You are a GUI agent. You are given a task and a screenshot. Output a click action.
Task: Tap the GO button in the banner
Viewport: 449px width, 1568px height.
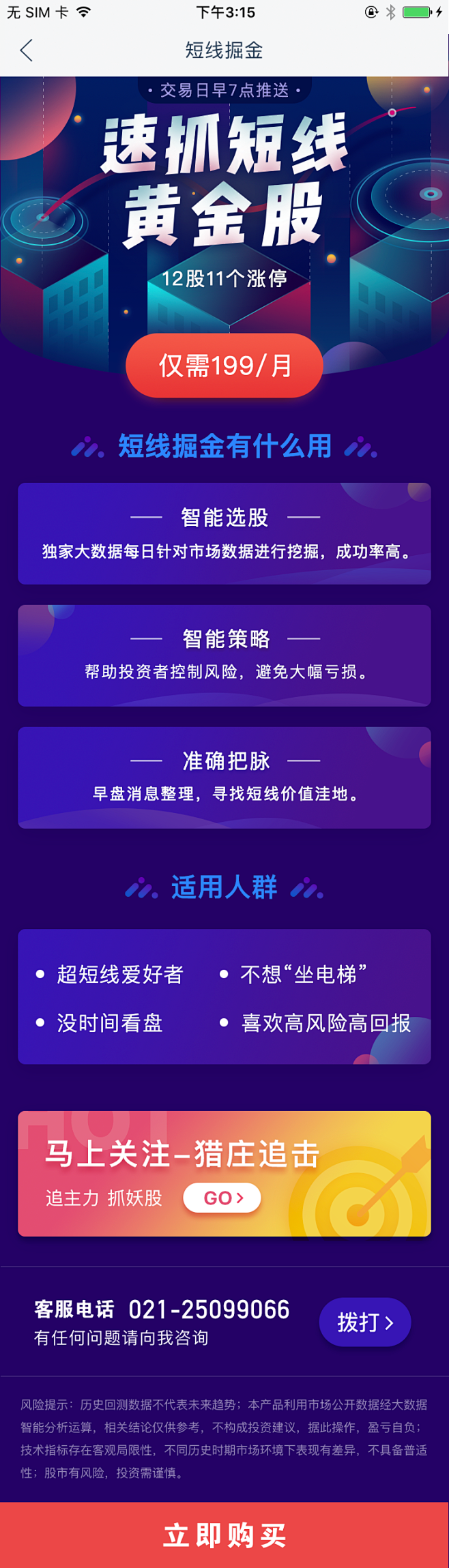click(222, 1198)
